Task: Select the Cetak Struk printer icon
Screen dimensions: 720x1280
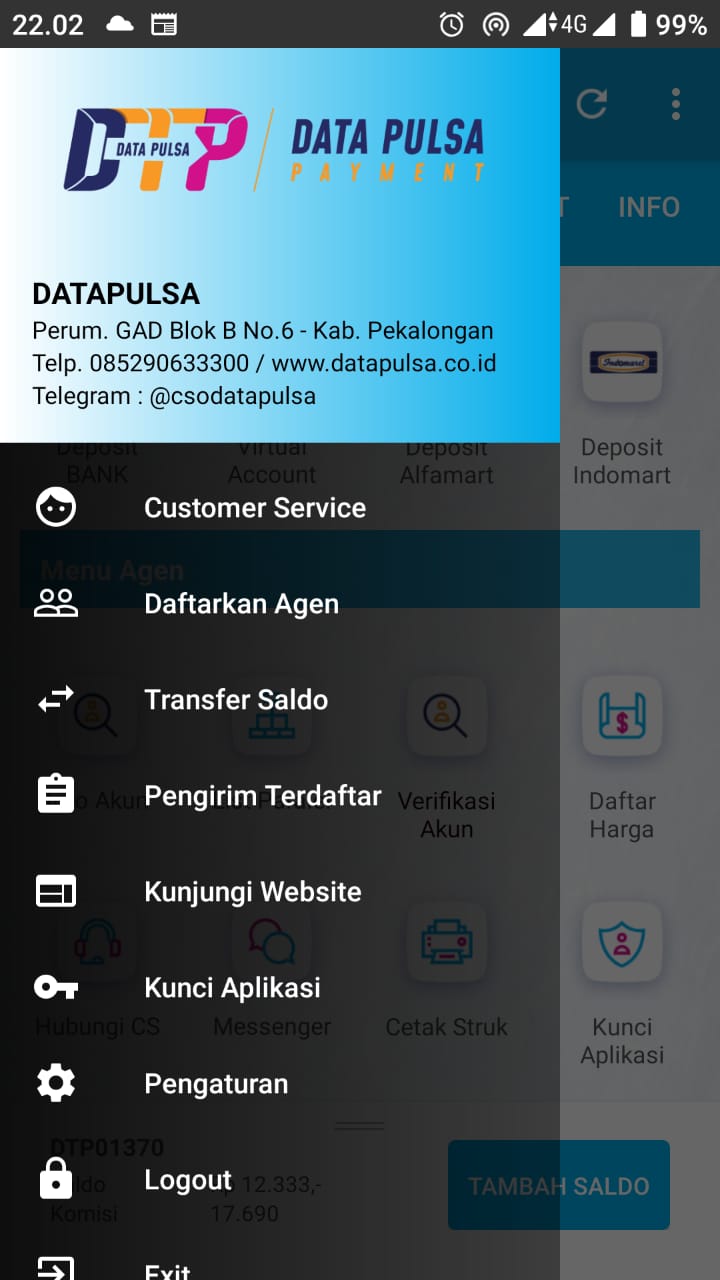Action: pyautogui.click(x=446, y=942)
